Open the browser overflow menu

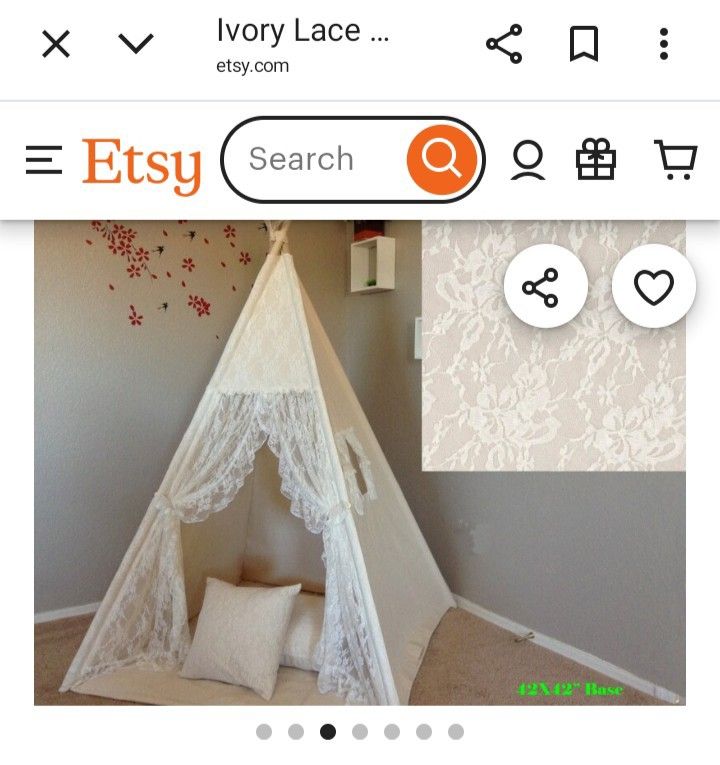(663, 44)
